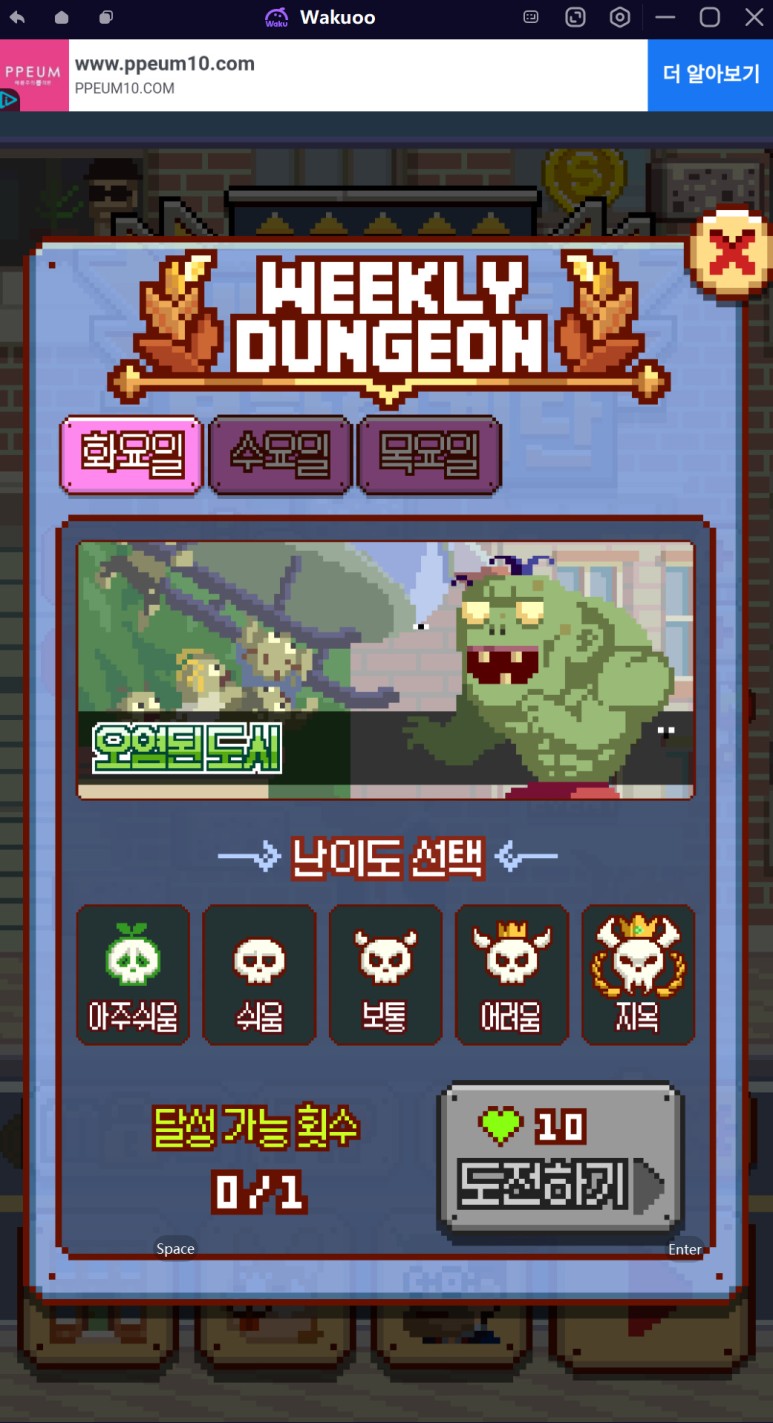
Task: Click the screenshot icon in the title bar
Action: click(x=530, y=17)
